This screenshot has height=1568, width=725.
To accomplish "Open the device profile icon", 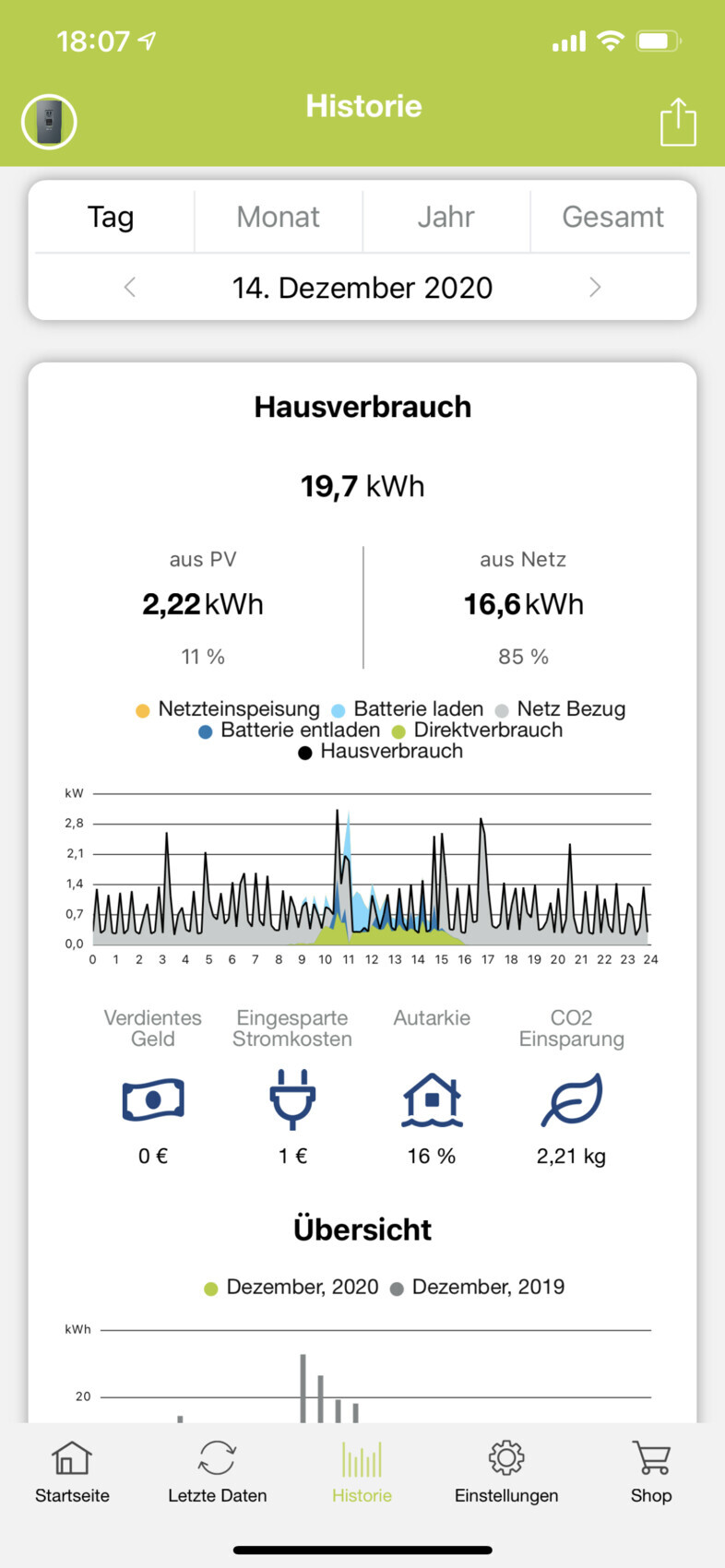I will [x=49, y=122].
